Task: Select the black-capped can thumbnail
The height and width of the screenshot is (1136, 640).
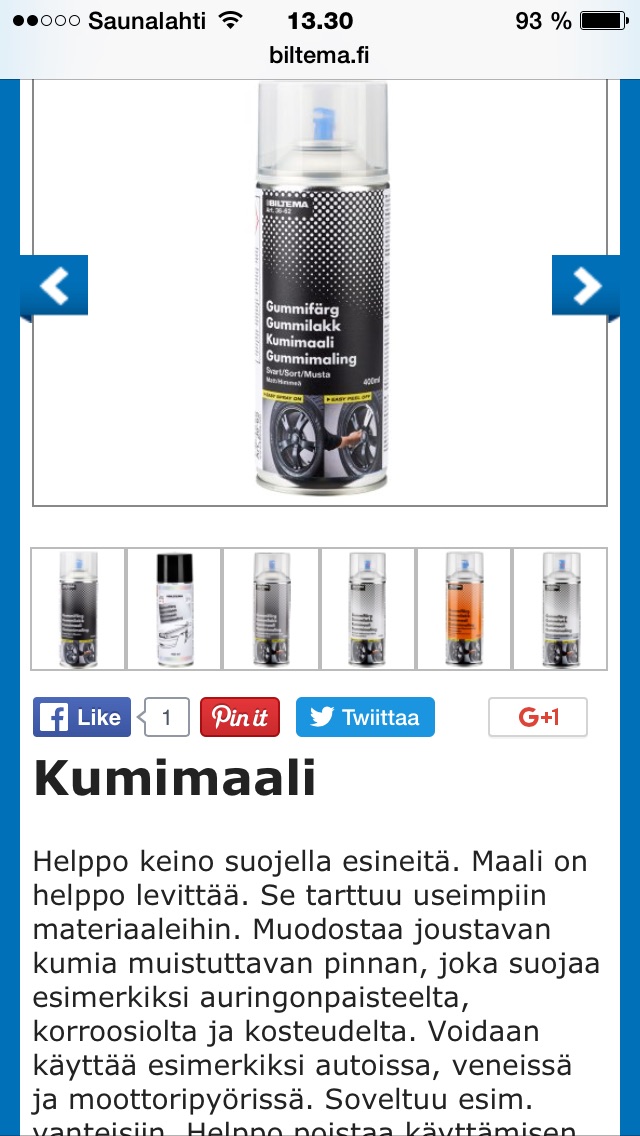Action: (x=174, y=608)
